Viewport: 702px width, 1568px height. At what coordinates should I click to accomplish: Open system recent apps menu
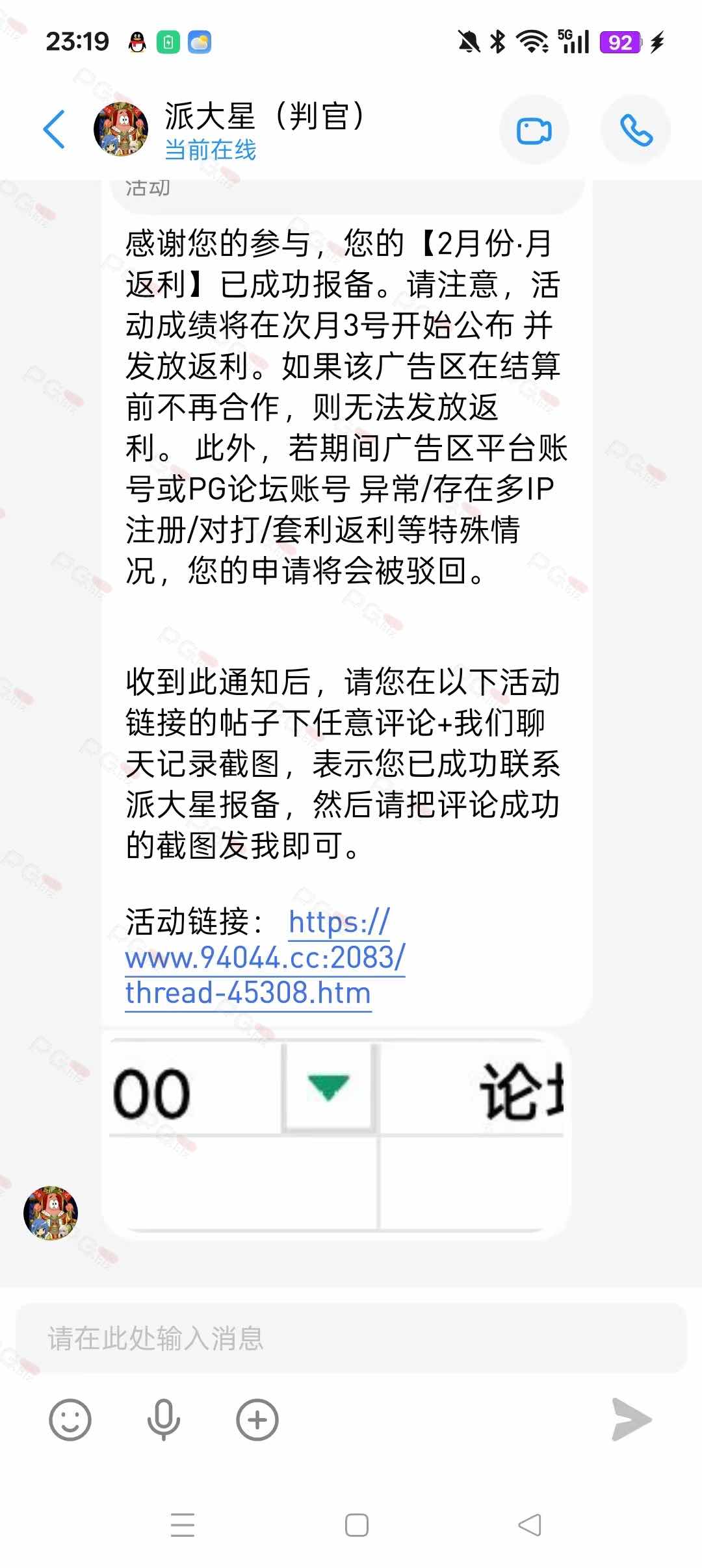[x=183, y=1525]
